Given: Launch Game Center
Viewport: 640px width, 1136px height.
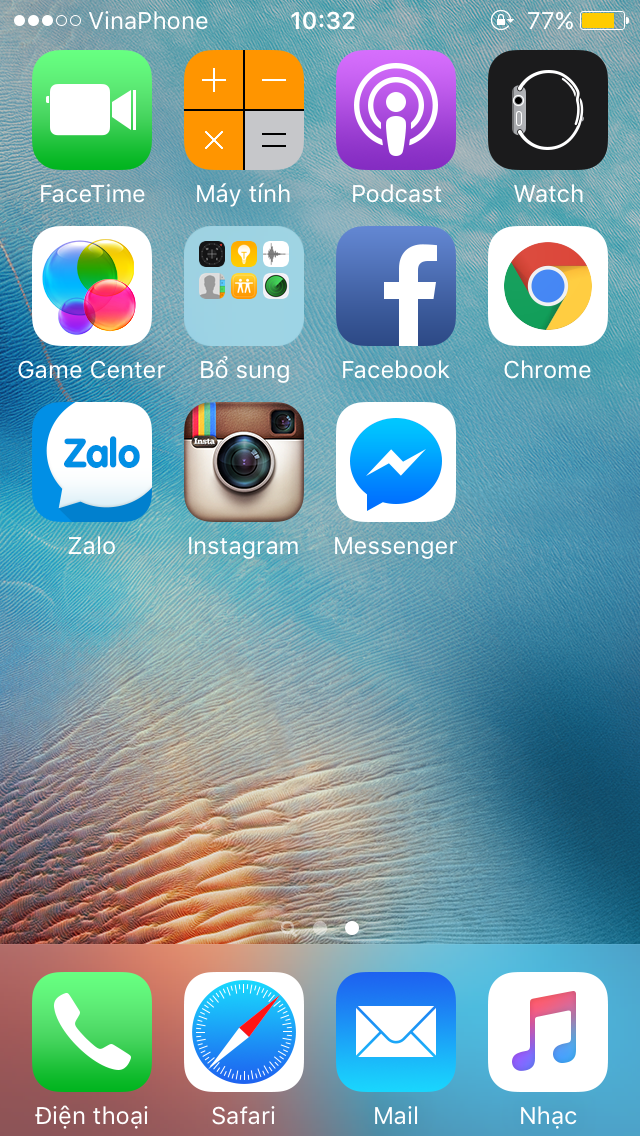Looking at the screenshot, I should click(x=92, y=286).
